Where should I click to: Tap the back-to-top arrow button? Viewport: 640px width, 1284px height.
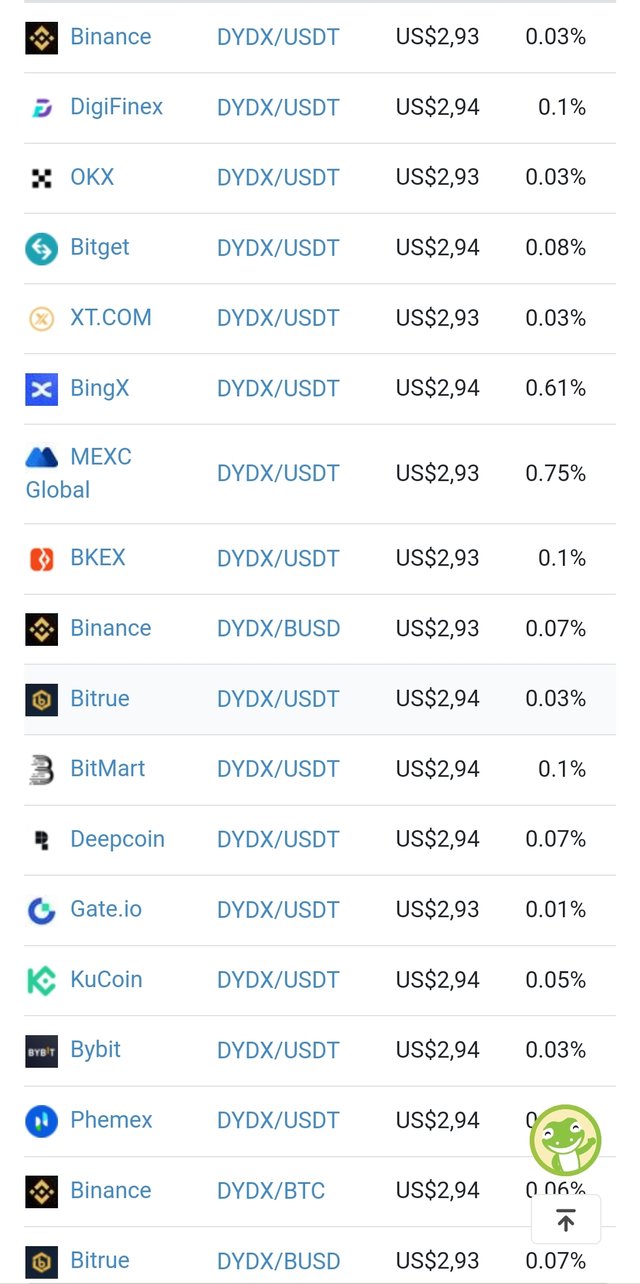(566, 1220)
